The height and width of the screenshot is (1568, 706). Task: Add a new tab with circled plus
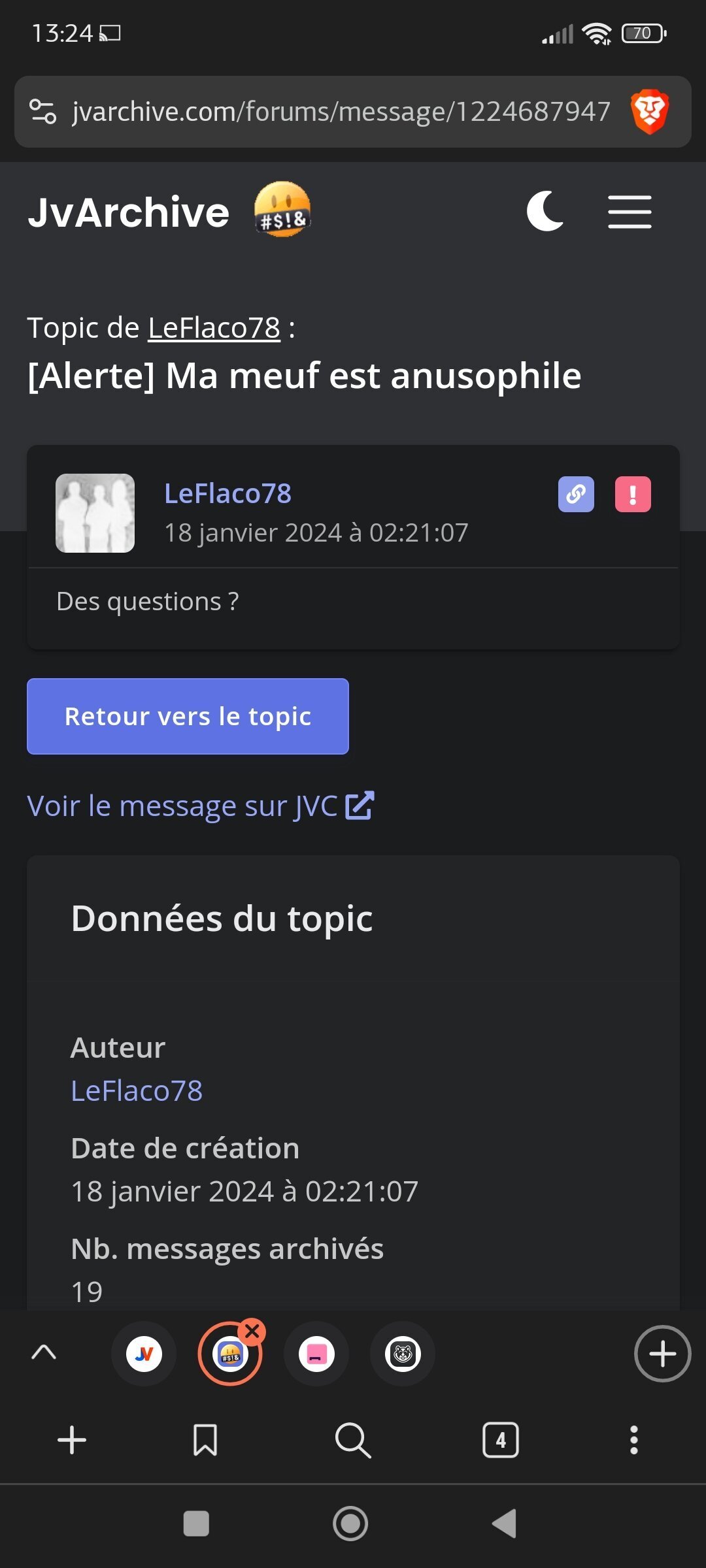click(662, 1354)
